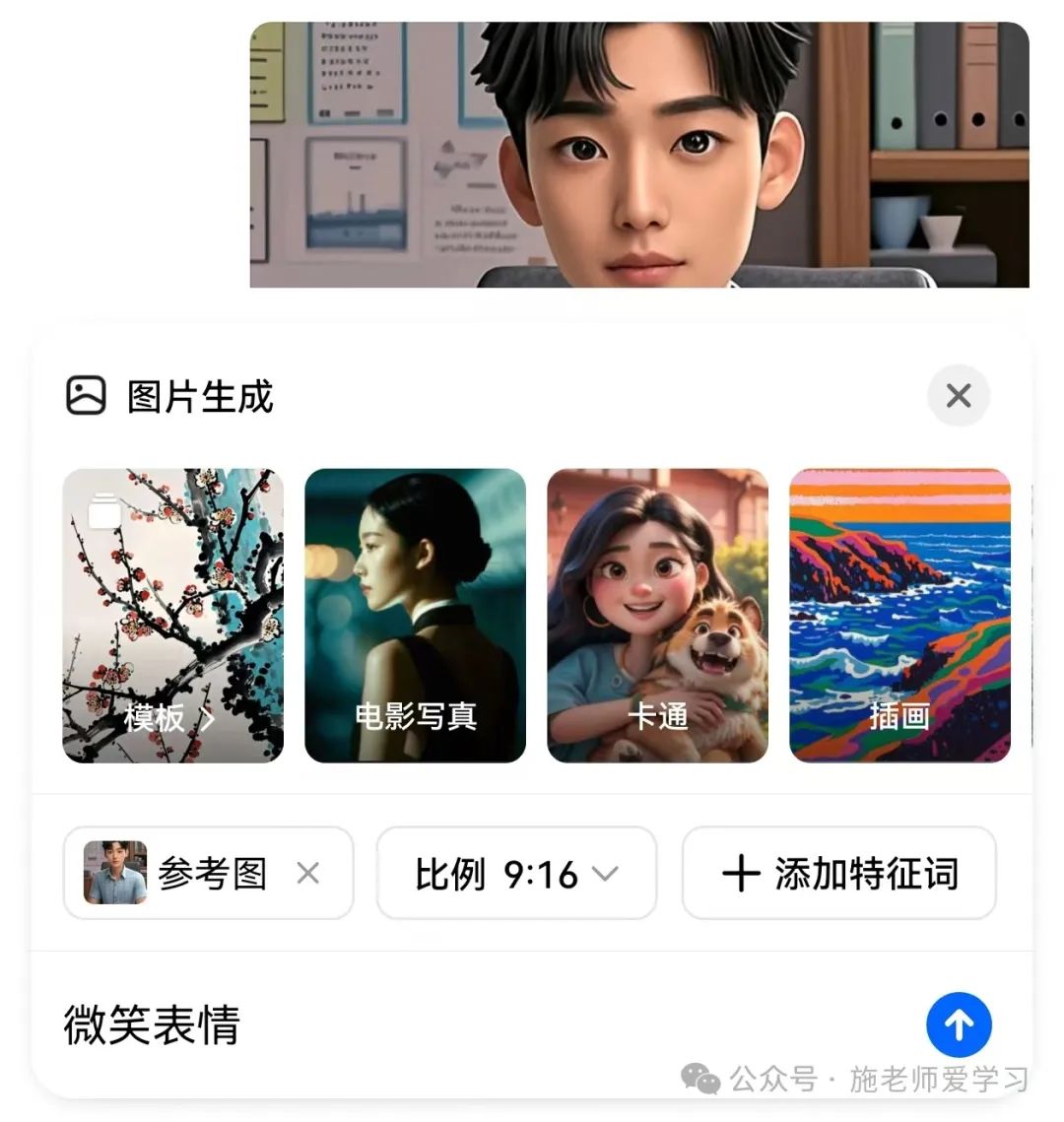Tap 添加特征词 to add keywords
This screenshot has height=1122, width=1064.
click(x=839, y=874)
